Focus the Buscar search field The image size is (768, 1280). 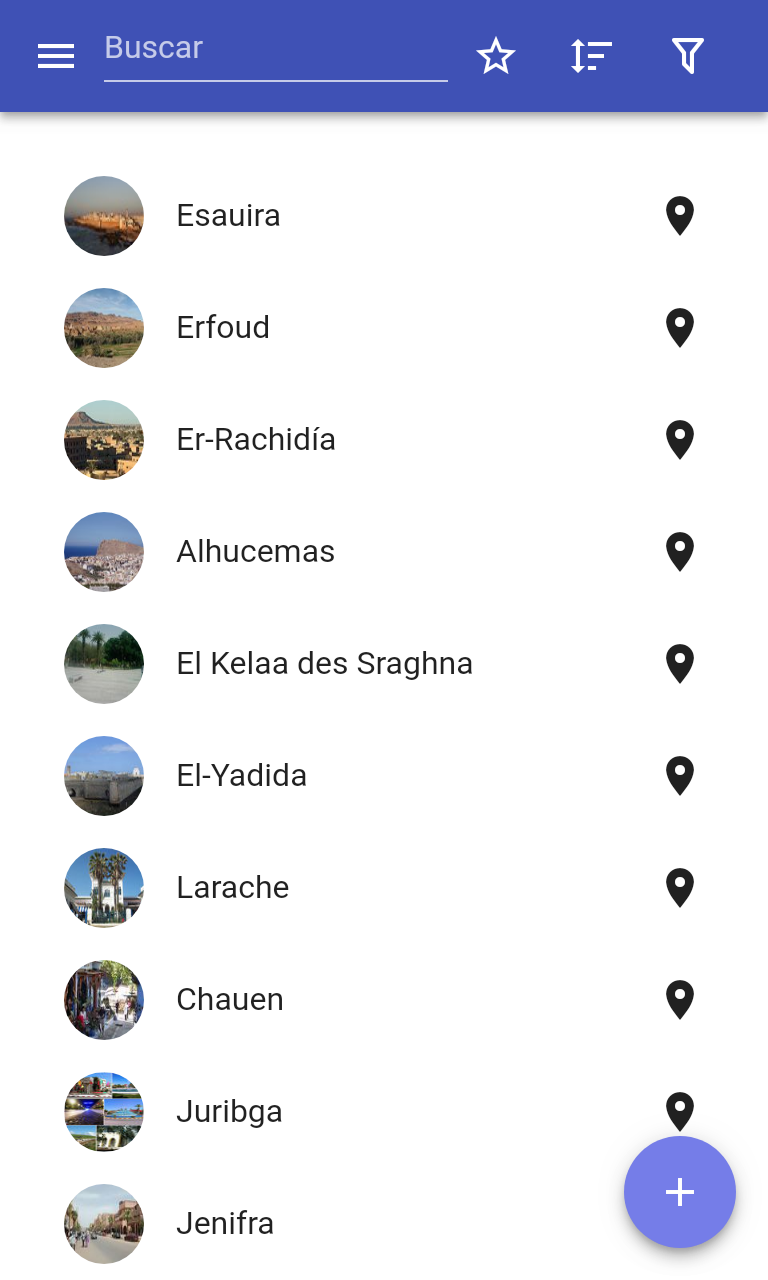point(275,49)
